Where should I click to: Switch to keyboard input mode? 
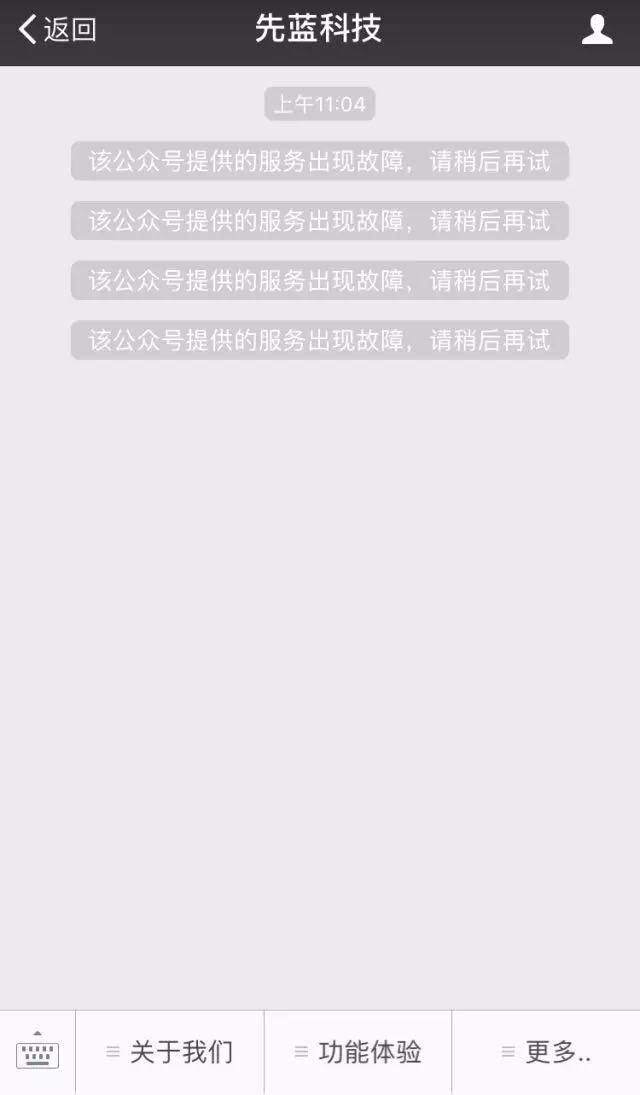[38, 1052]
